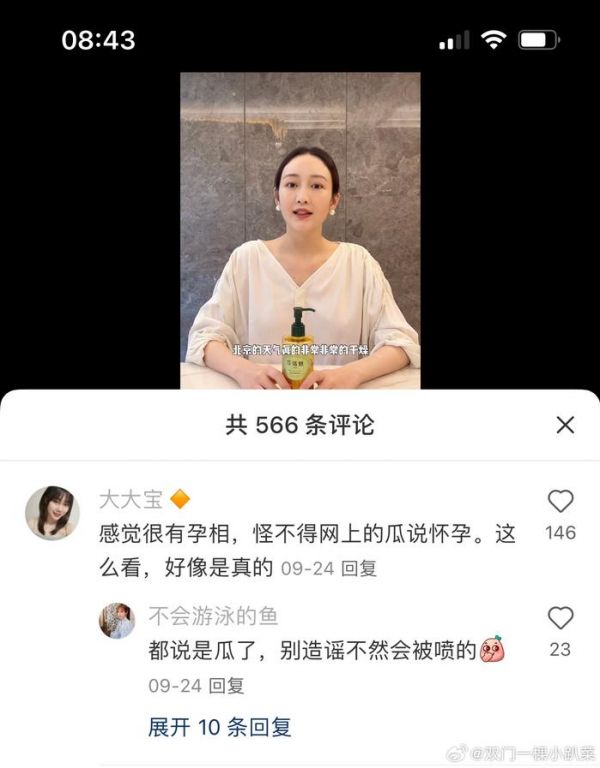600x768 pixels.
Task: Reply to 大大宝's comment
Action: (359, 568)
